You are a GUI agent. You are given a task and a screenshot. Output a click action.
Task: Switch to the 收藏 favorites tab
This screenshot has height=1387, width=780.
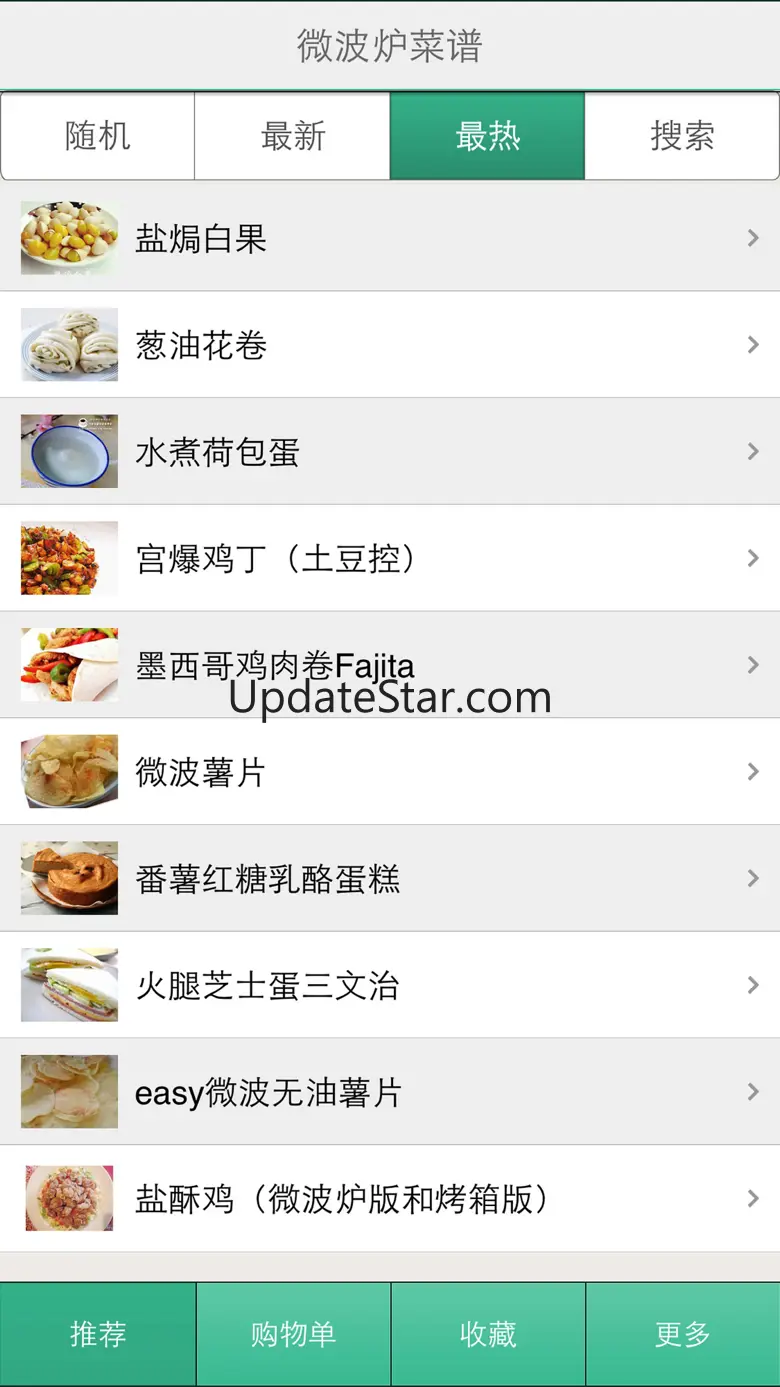tap(488, 1334)
